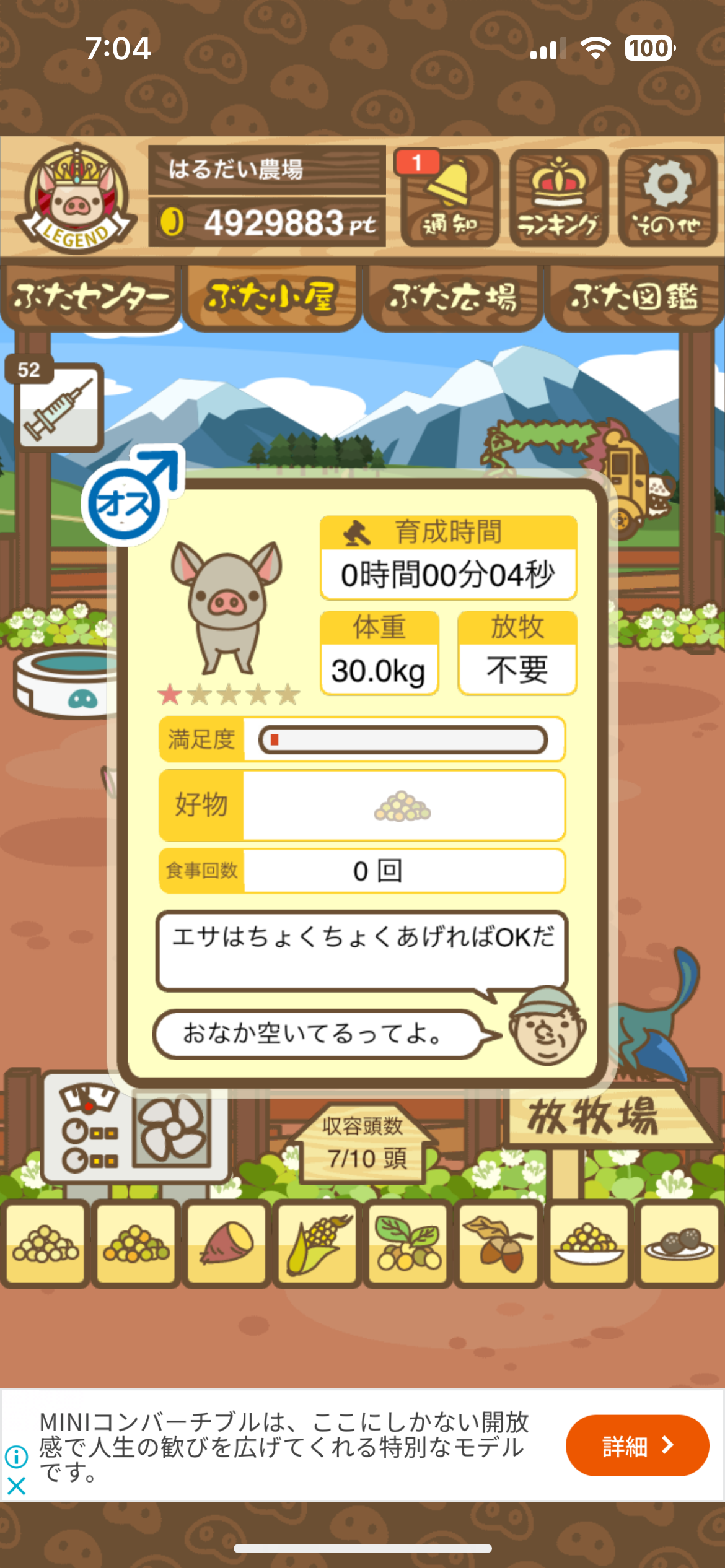Choose the leafy bean feed item
Screen dimensions: 725x1568
(408, 1244)
